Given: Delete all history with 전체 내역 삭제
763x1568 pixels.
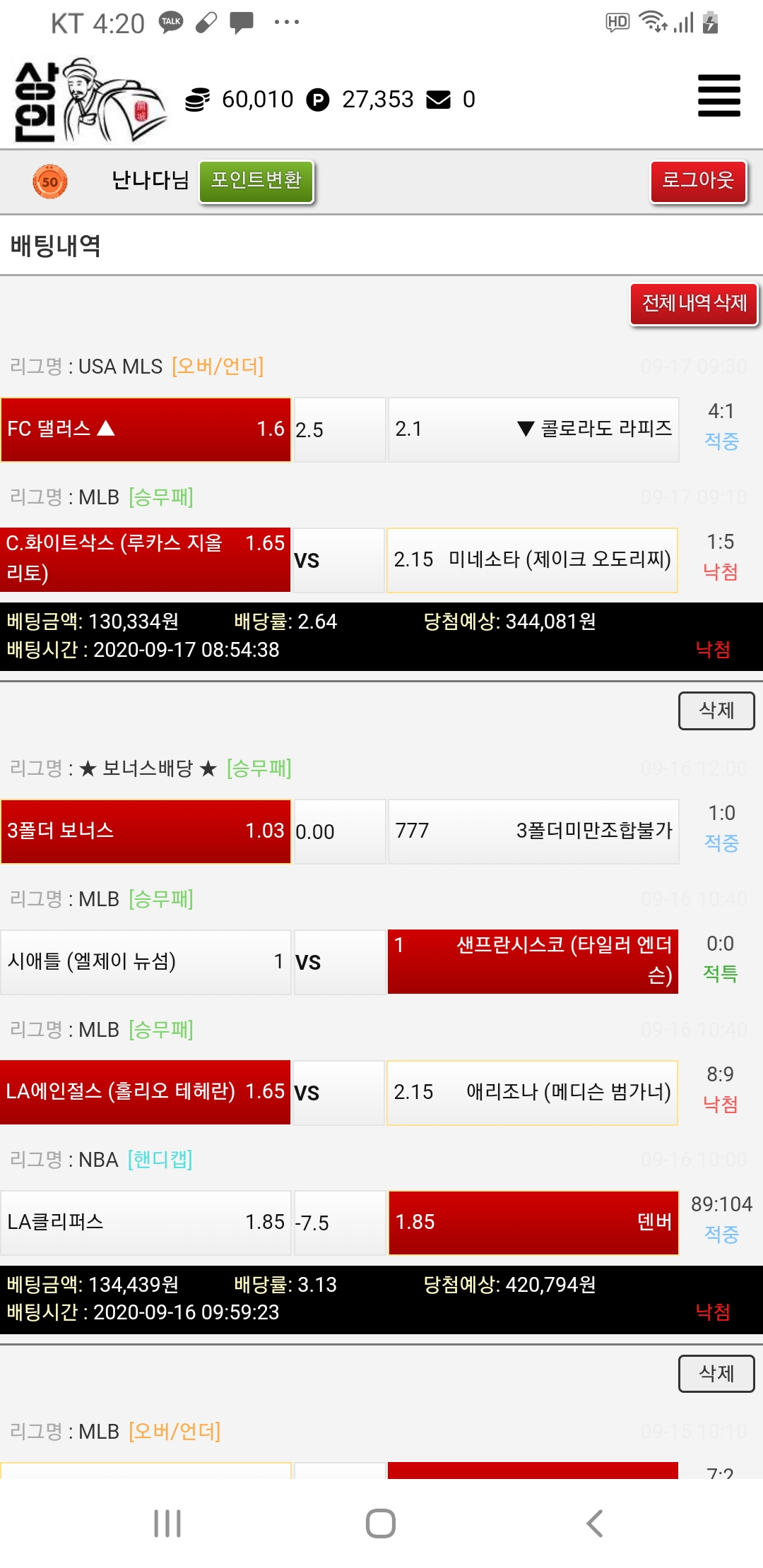Looking at the screenshot, I should [694, 304].
